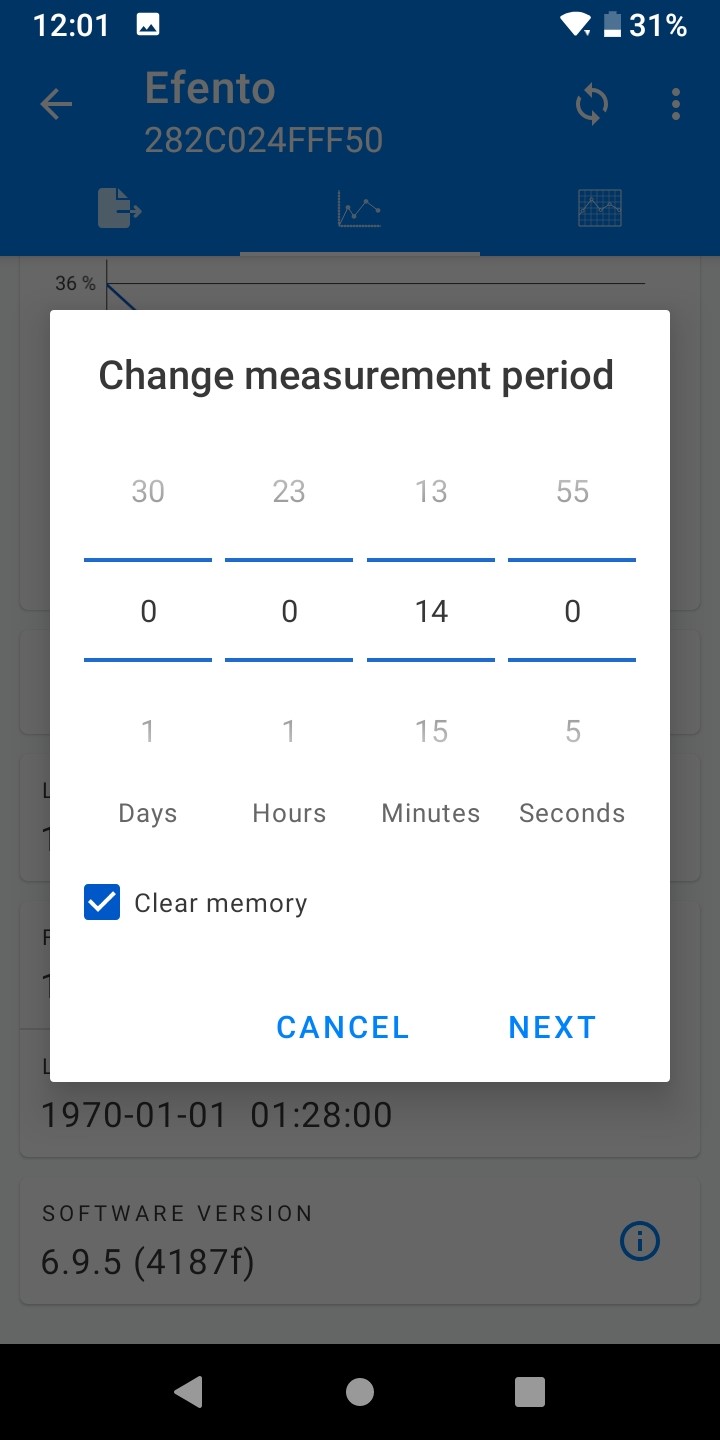Select 15 in the Minutes picker
720x1440 pixels.
click(431, 731)
